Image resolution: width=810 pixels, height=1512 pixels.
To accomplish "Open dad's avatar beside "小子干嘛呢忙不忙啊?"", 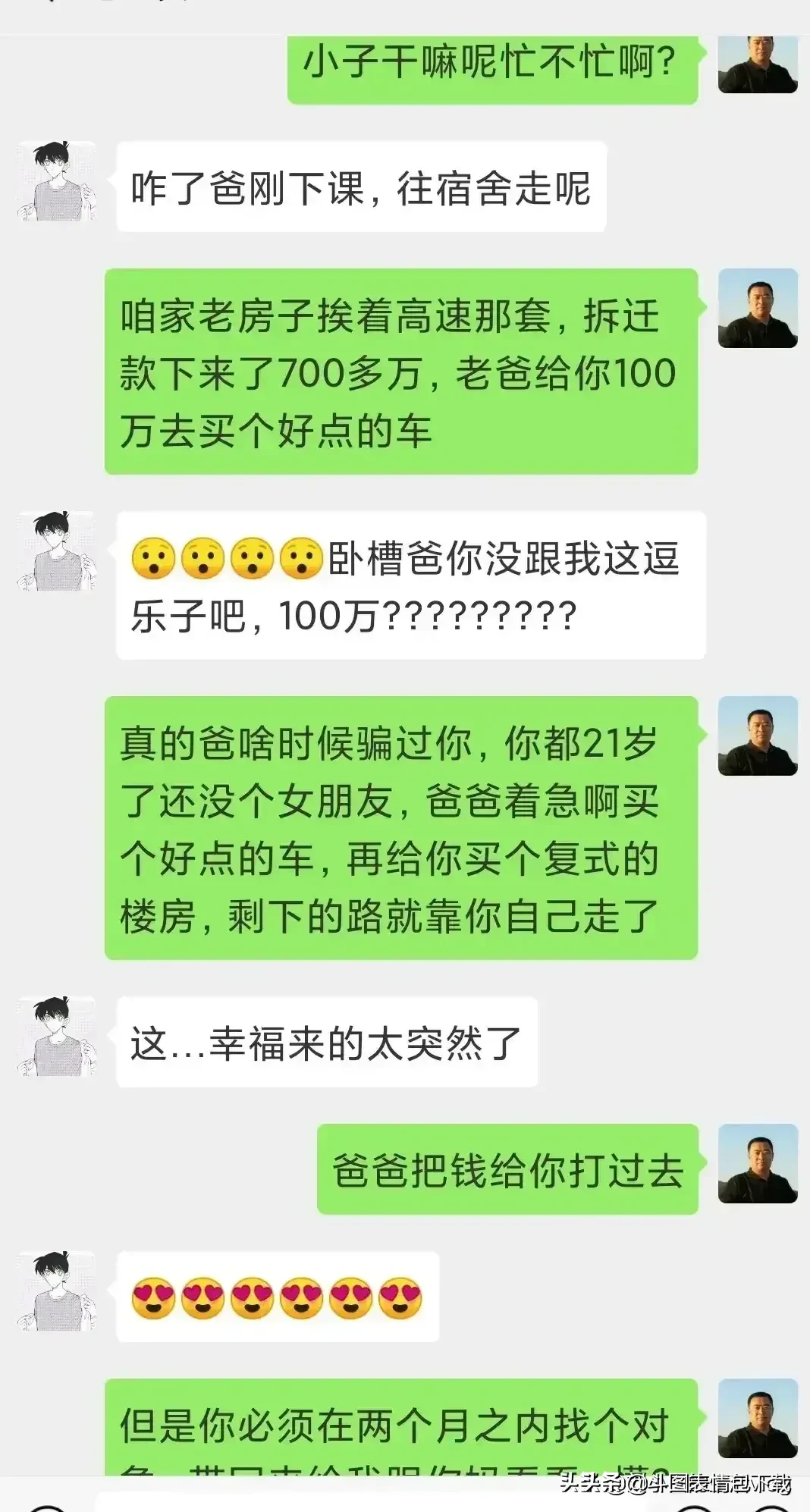I will tap(758, 64).
